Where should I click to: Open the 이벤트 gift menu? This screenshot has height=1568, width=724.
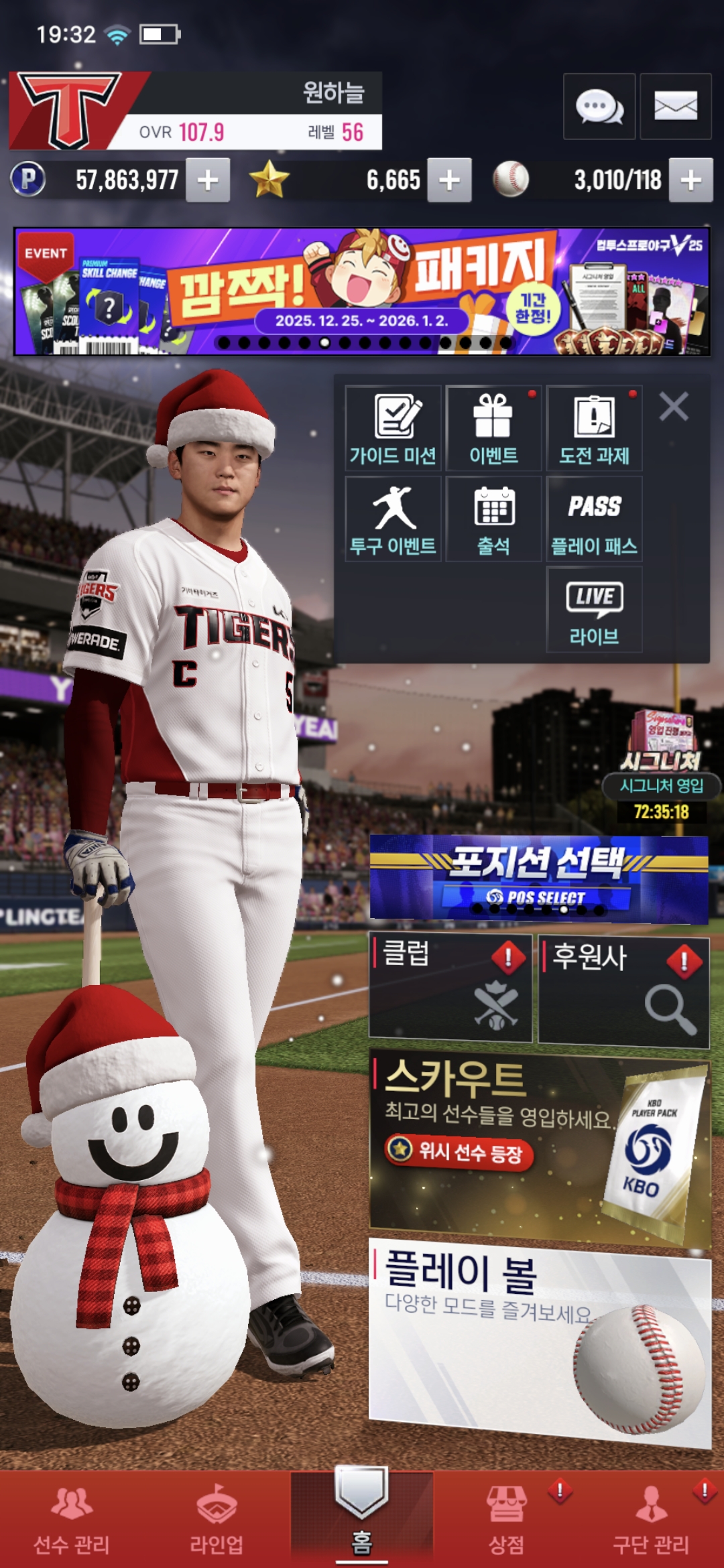(x=493, y=428)
